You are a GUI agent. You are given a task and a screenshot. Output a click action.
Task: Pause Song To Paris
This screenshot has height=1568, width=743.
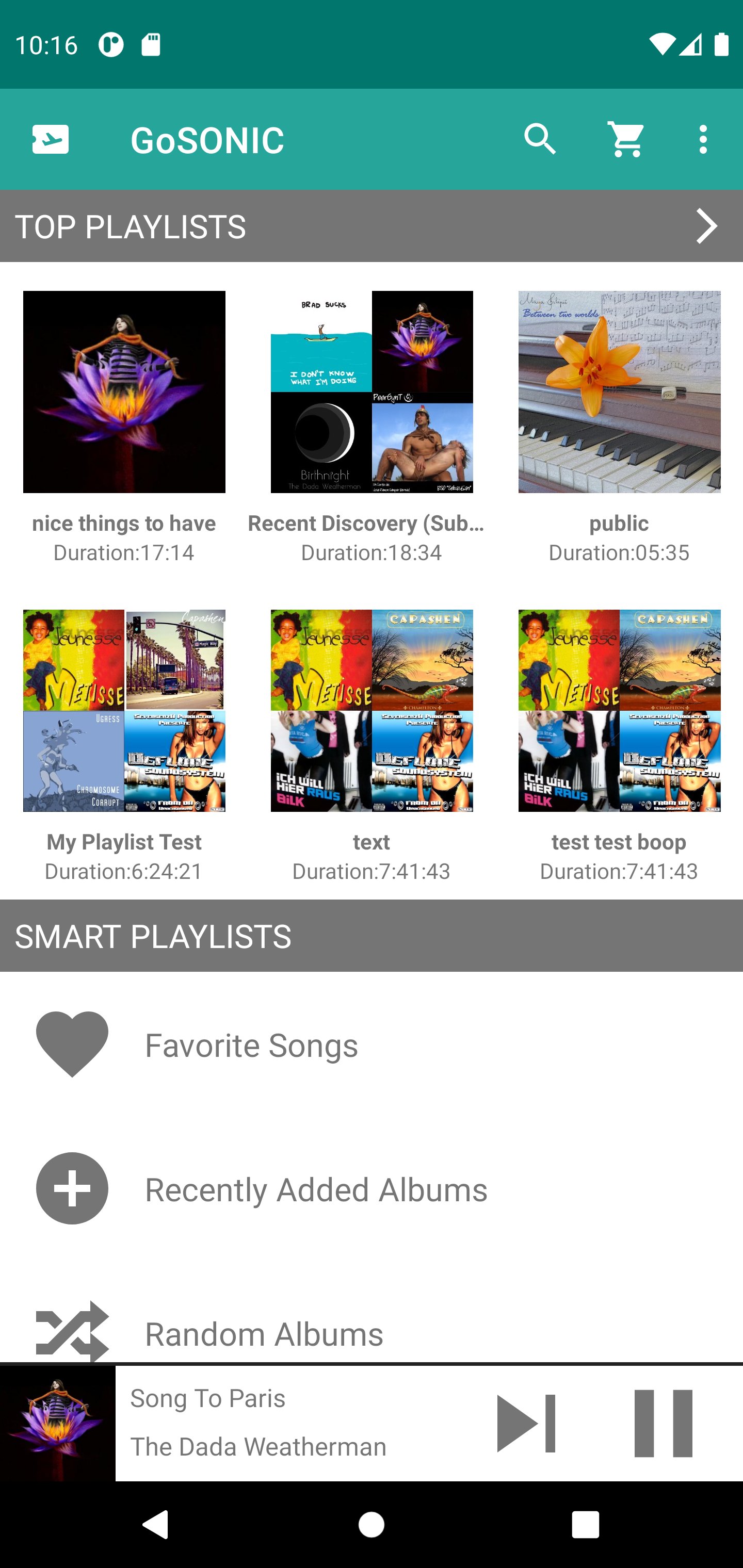pos(663,1423)
